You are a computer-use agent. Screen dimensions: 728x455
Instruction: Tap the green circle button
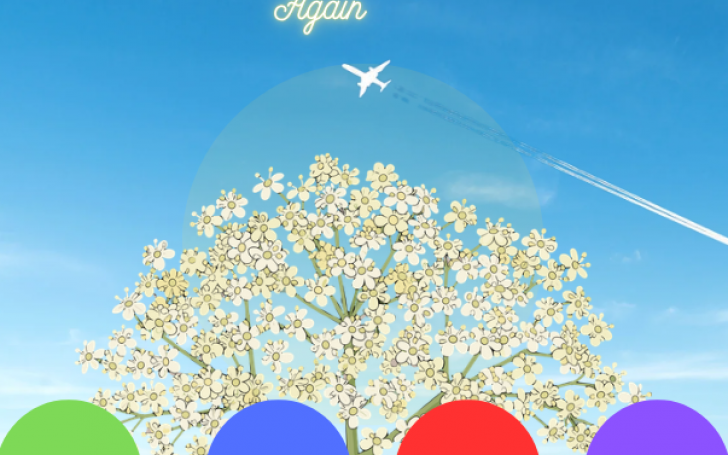point(69,433)
